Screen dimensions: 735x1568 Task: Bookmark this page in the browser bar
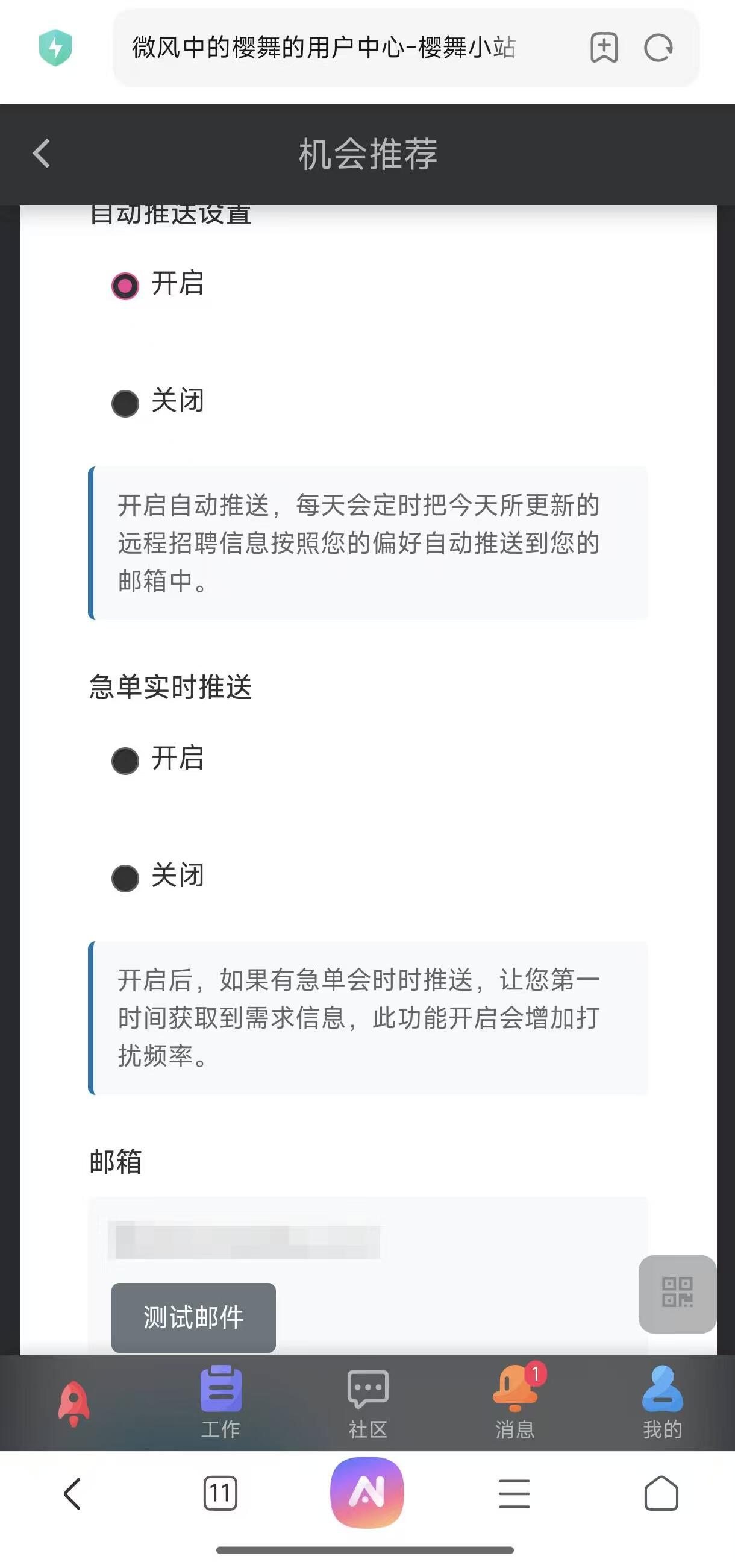[604, 48]
